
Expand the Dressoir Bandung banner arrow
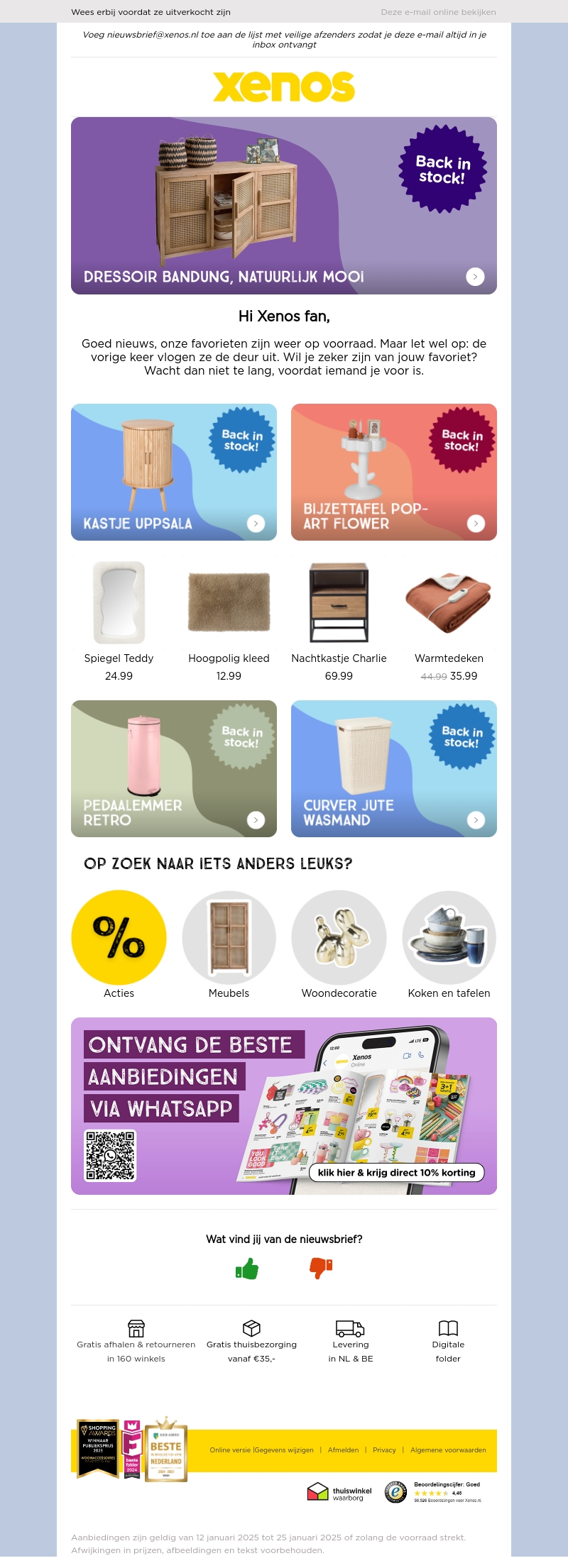pyautogui.click(x=474, y=277)
